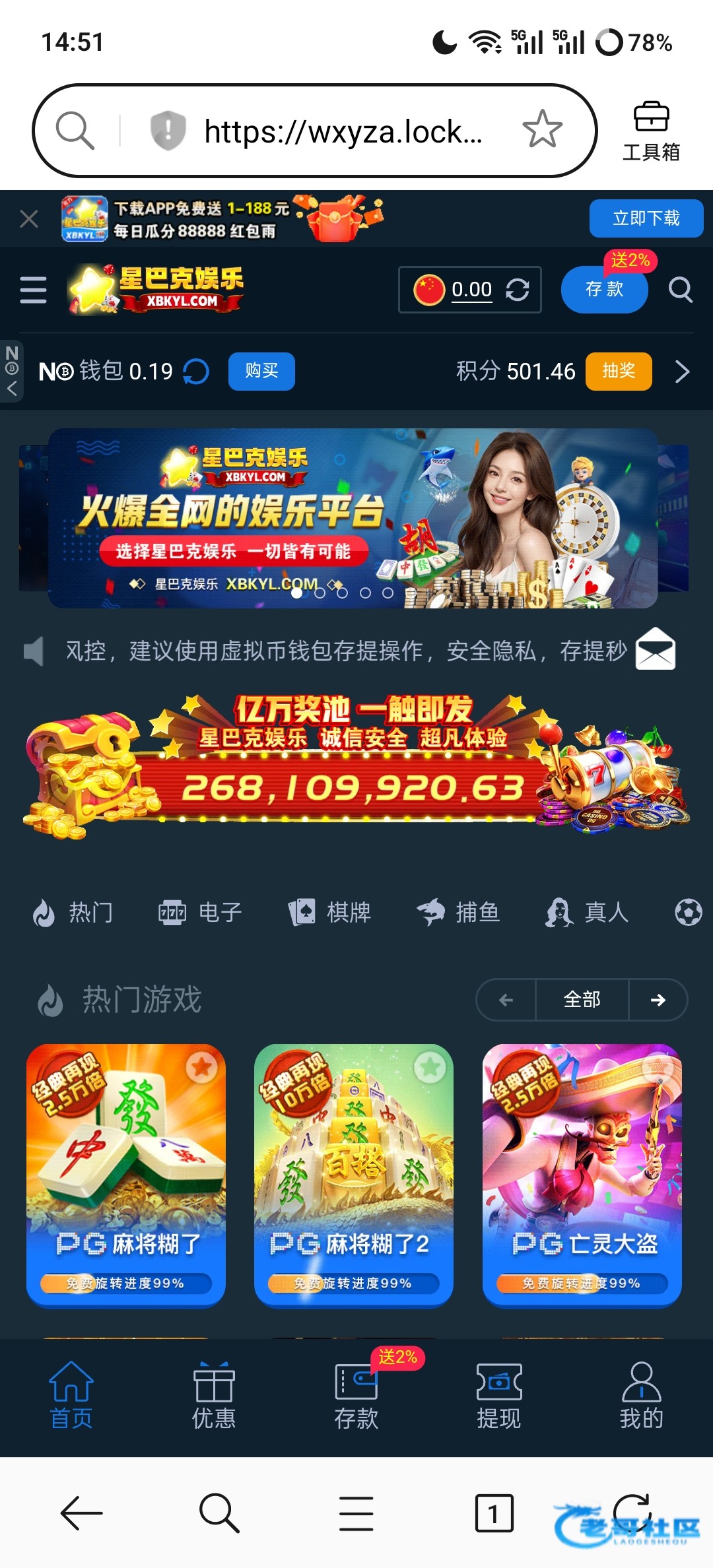Switch to the 捕鱼 category tab

point(458,913)
